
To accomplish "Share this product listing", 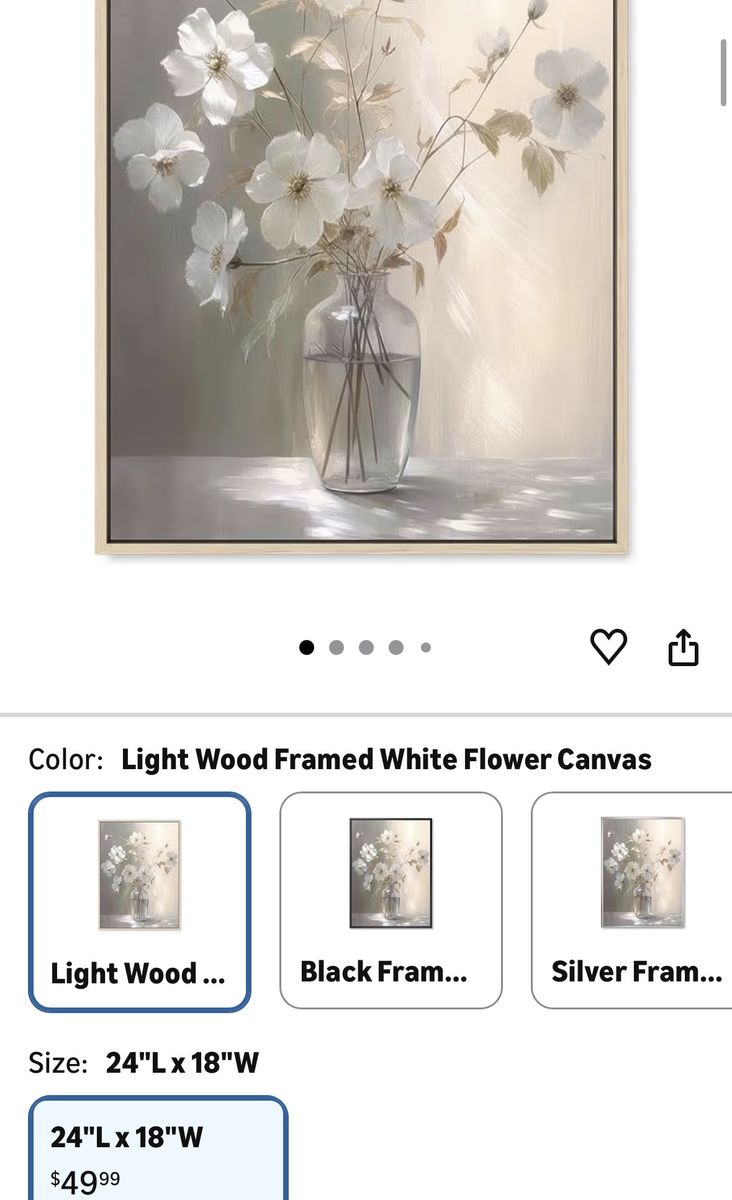I will coord(683,647).
